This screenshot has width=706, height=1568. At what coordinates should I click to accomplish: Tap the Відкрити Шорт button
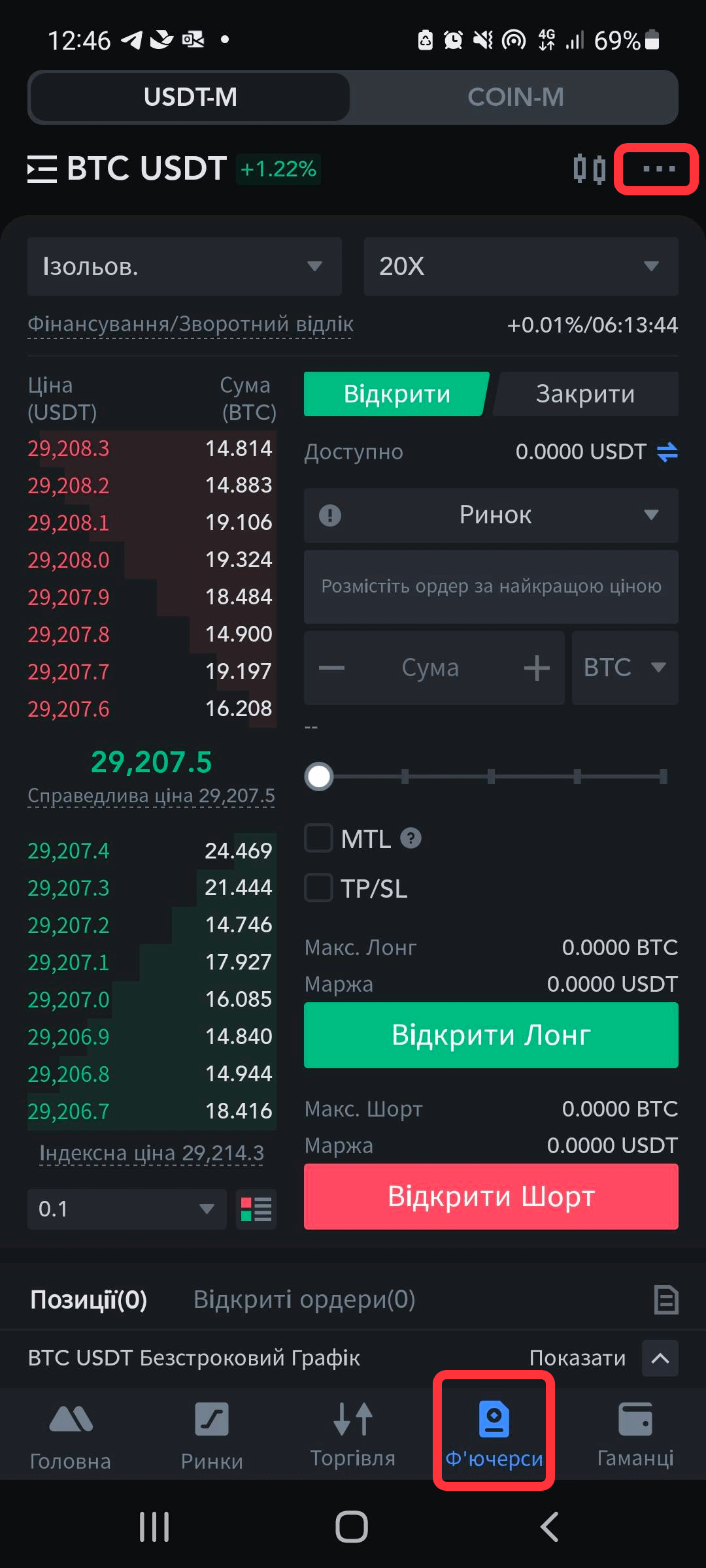tap(491, 1197)
